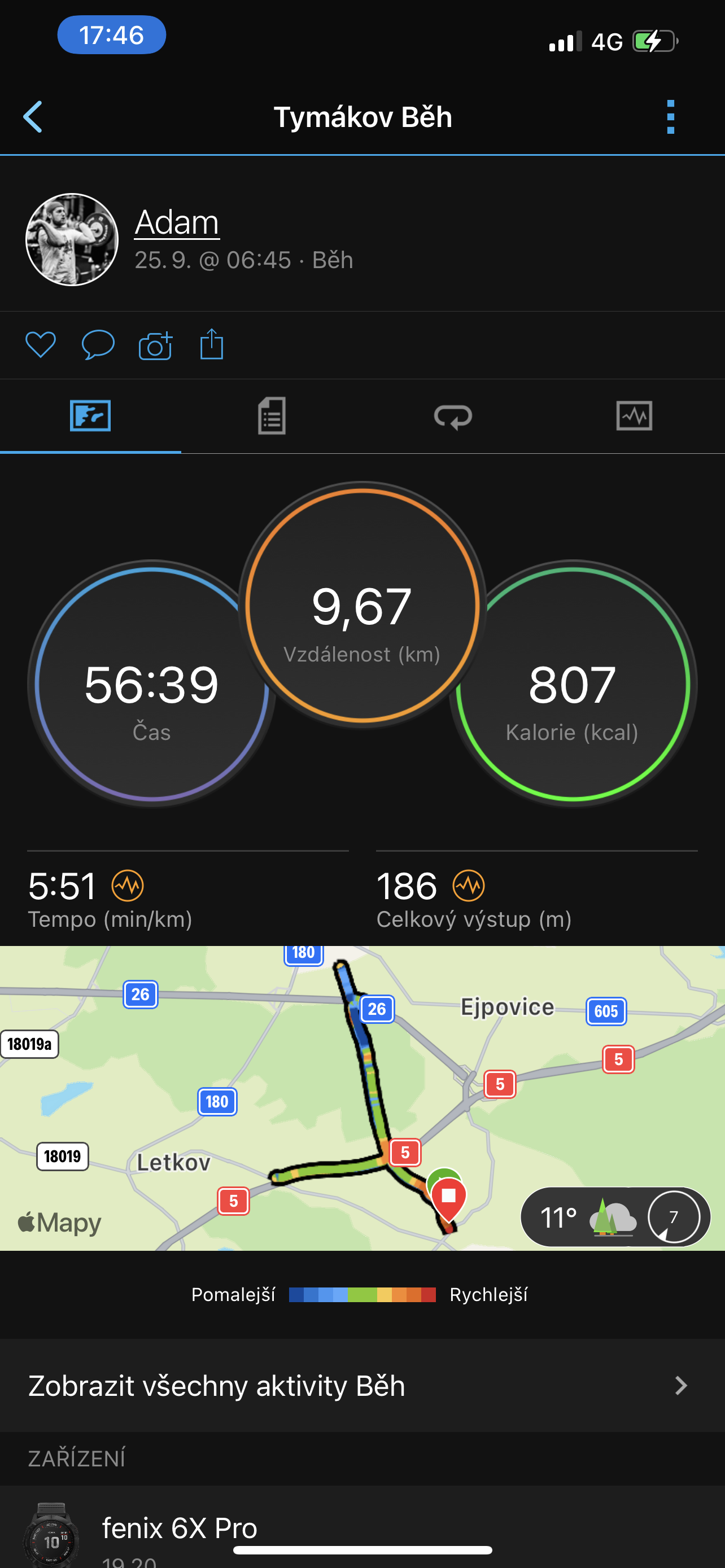725x1568 pixels.
Task: Go back using the top-left arrow
Action: tap(33, 116)
